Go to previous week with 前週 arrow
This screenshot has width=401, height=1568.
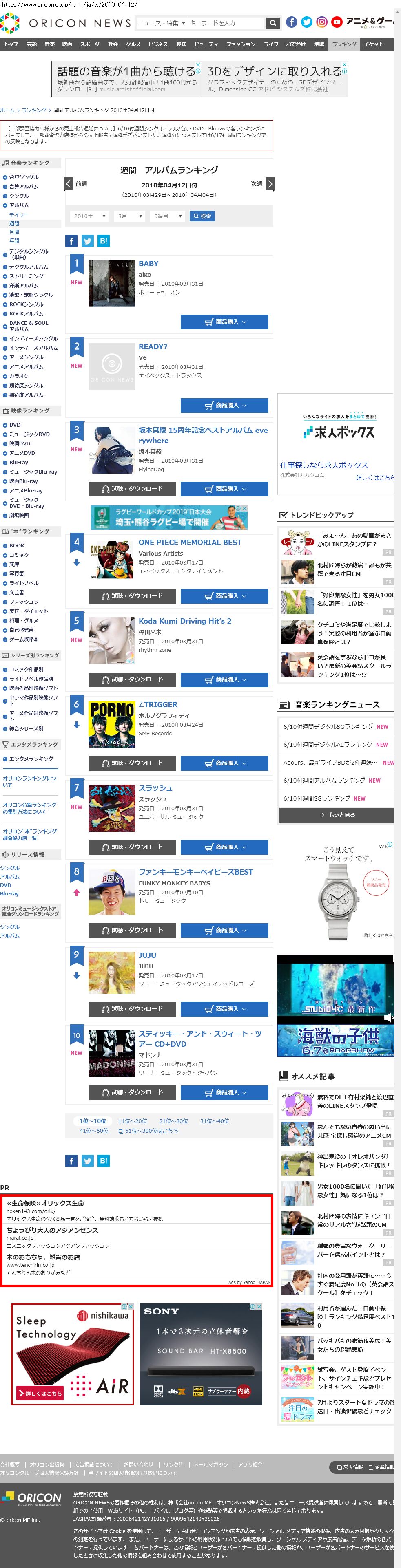pos(69,184)
